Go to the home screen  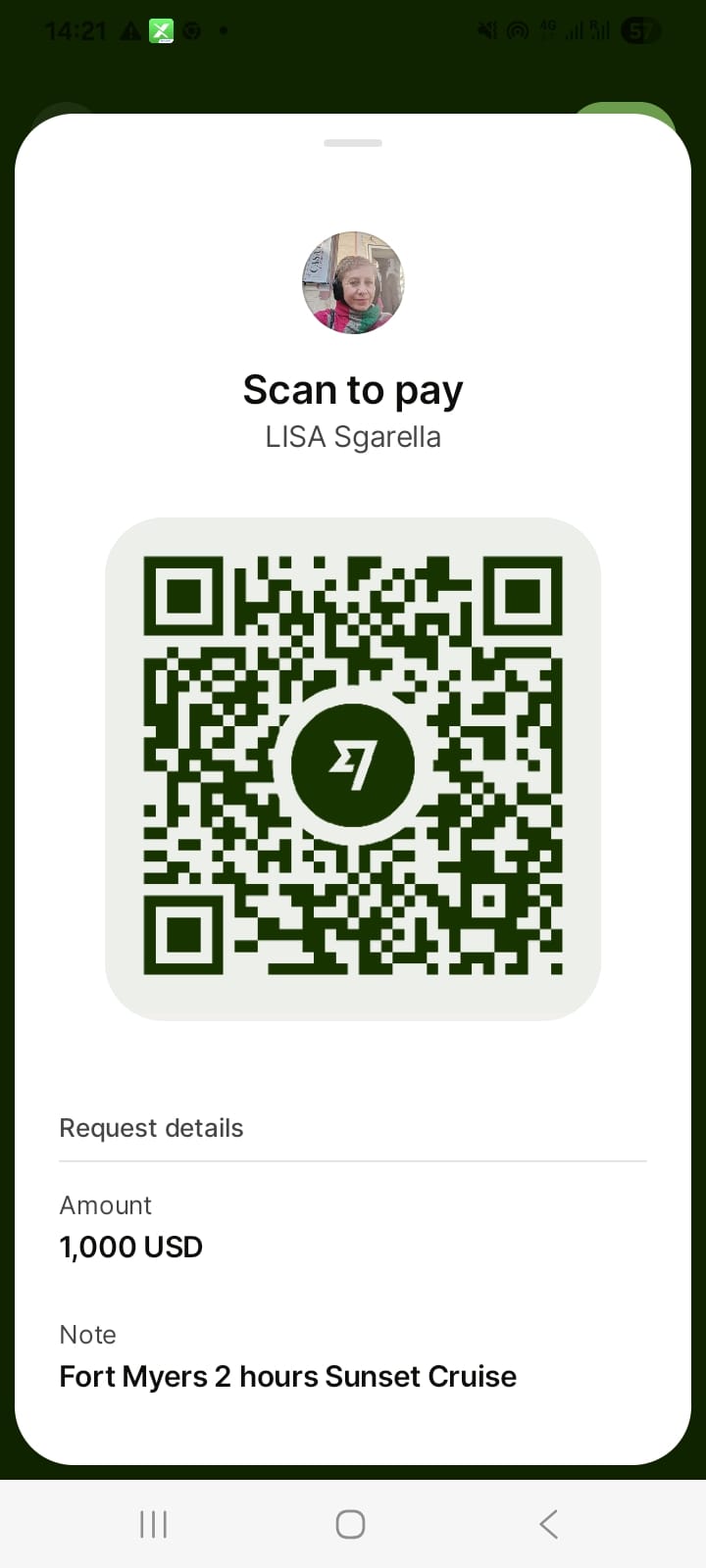point(350,1524)
